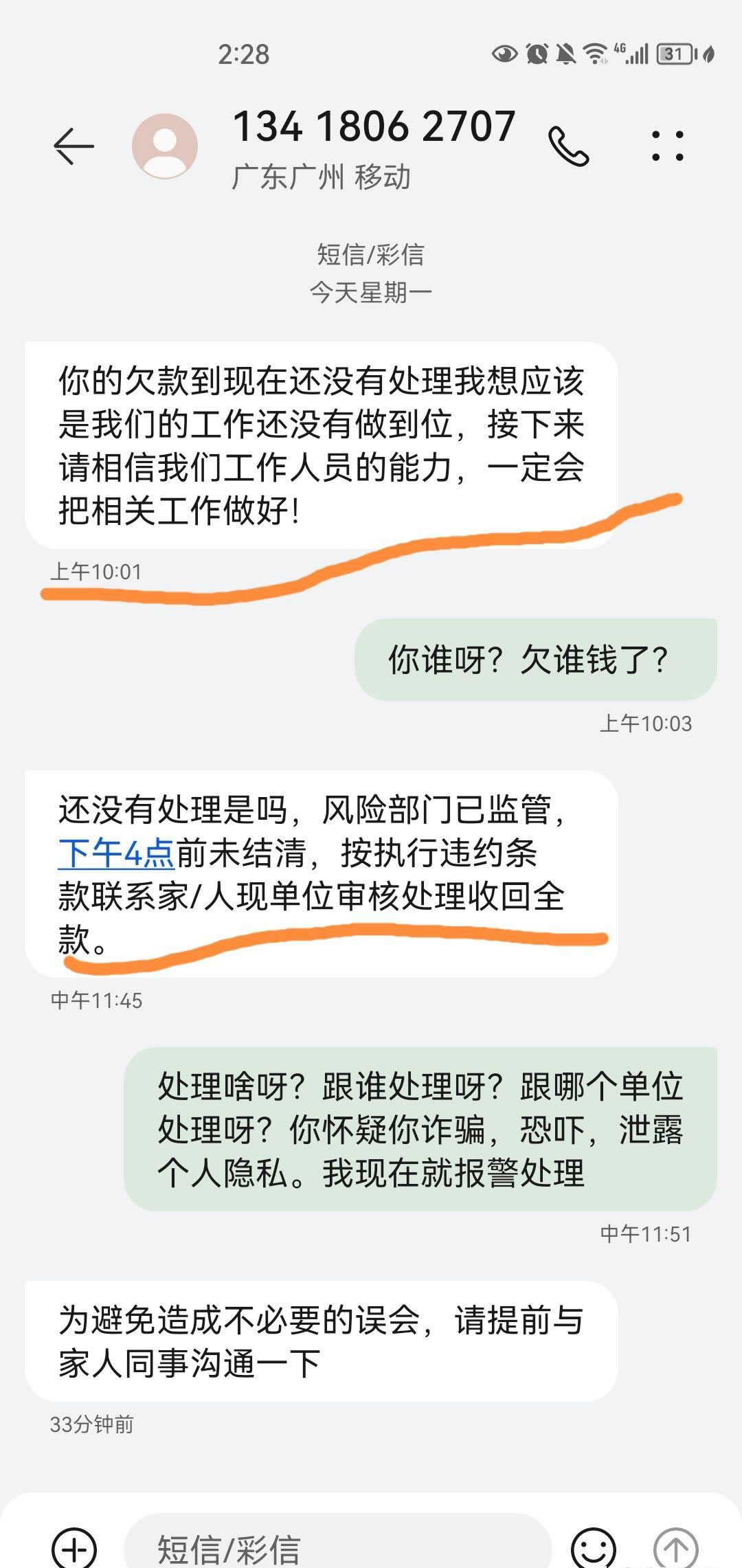Viewport: 742px width, 1568px height.
Task: Tap the 下午4点 time link
Action: [116, 854]
